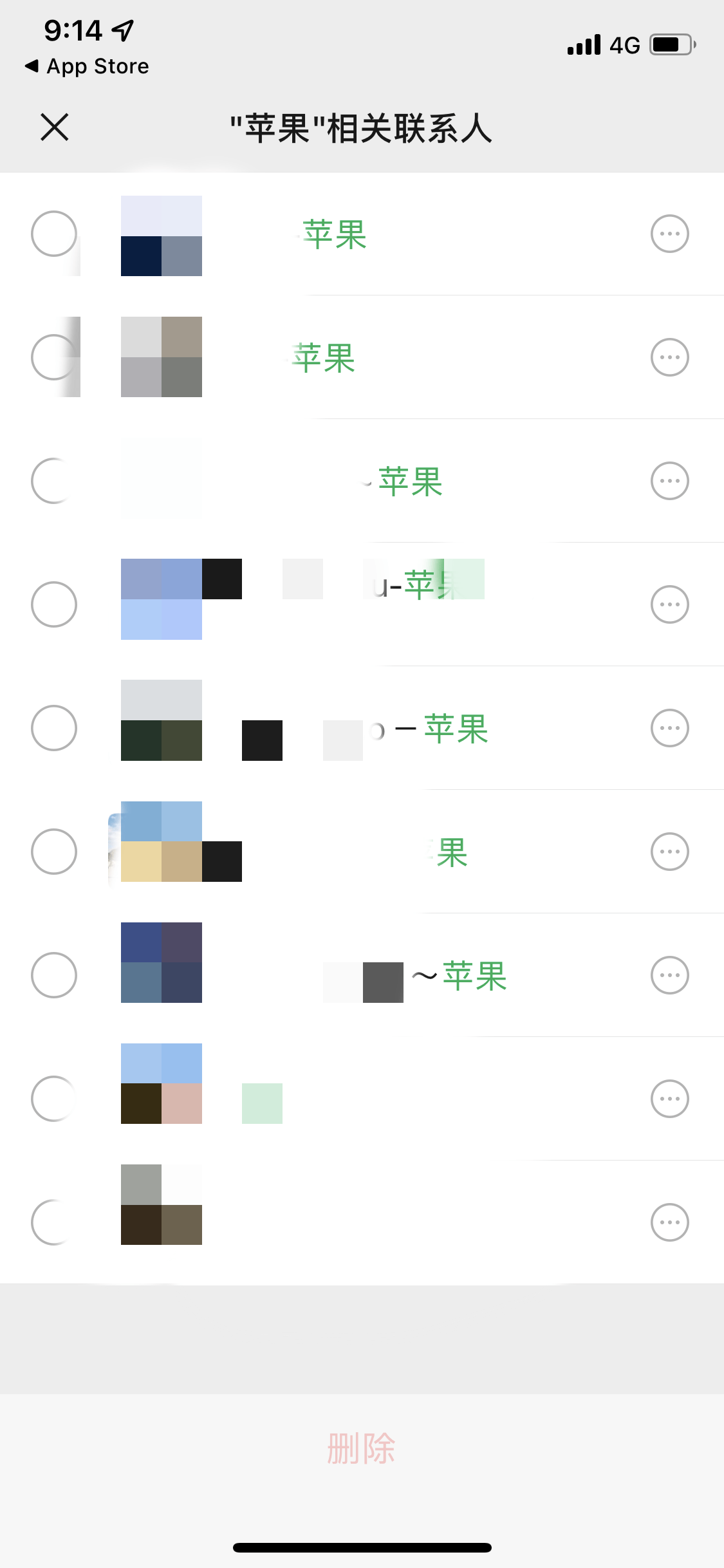Tap the 4G network status indicator

(622, 44)
